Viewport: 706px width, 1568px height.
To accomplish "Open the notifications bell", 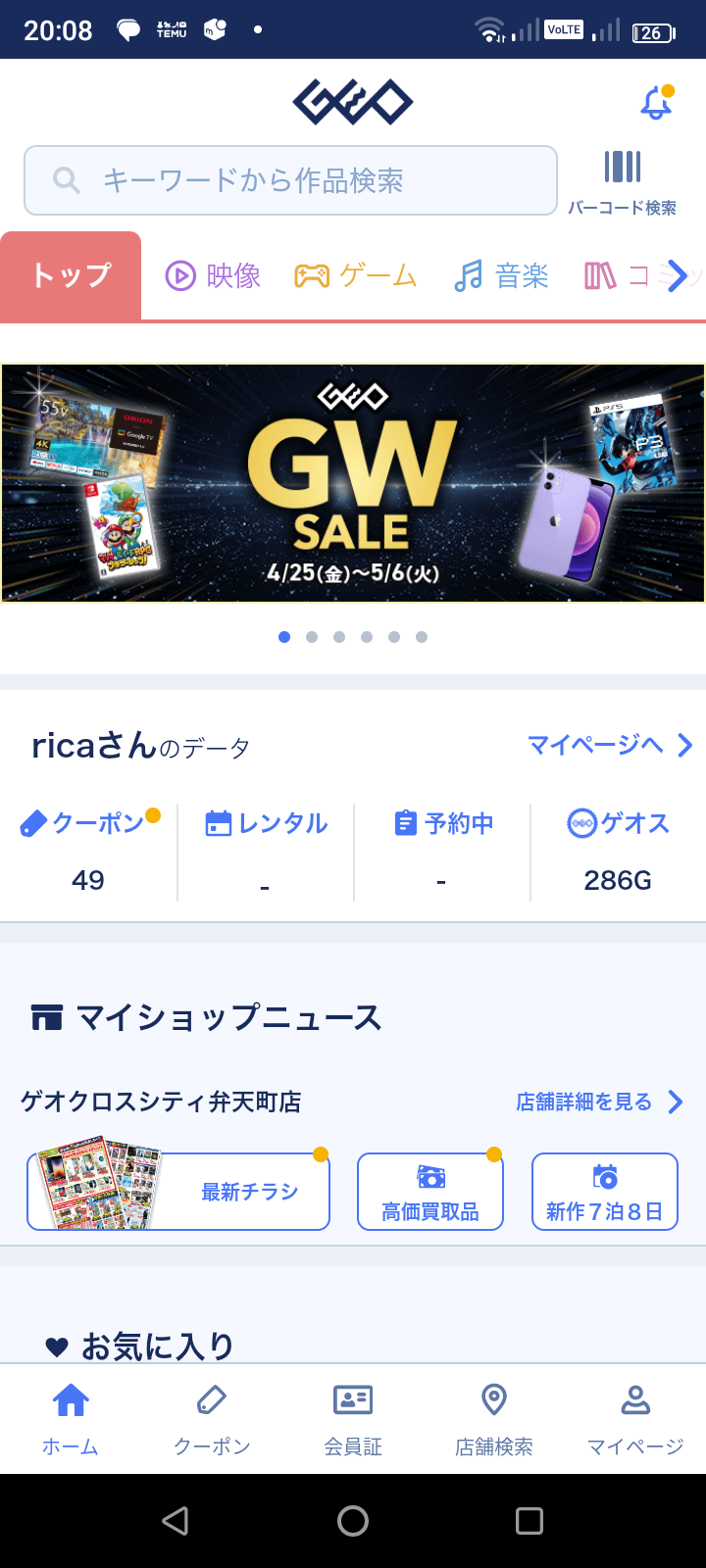I will click(656, 102).
